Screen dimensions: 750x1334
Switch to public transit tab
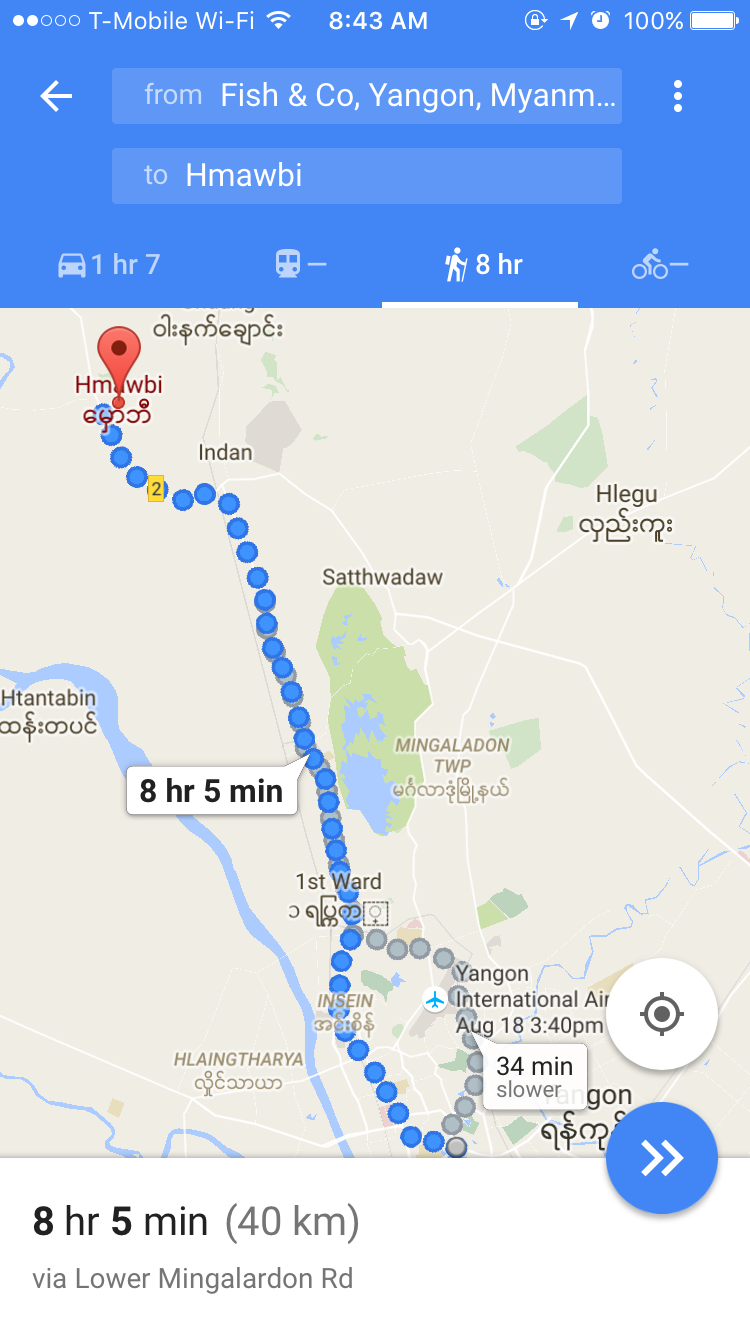(x=300, y=265)
